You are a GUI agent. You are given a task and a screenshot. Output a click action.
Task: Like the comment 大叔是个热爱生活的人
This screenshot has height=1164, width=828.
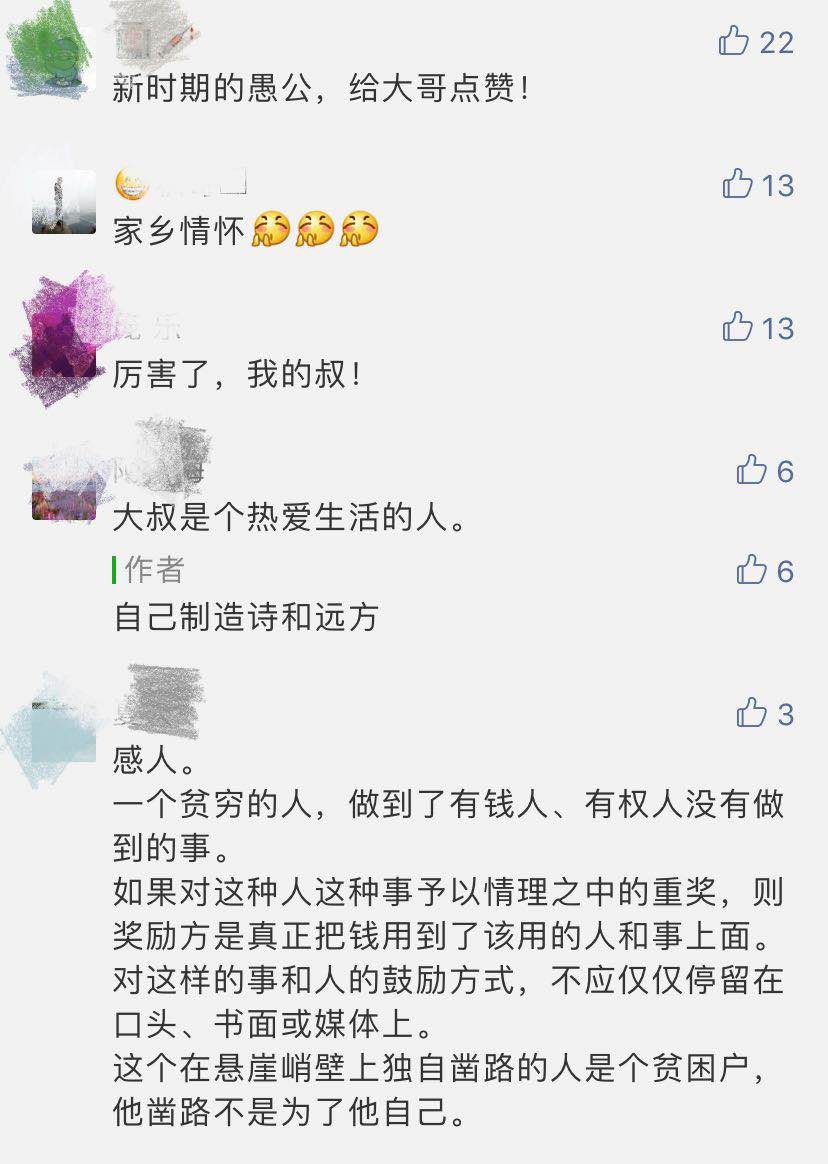tap(752, 470)
